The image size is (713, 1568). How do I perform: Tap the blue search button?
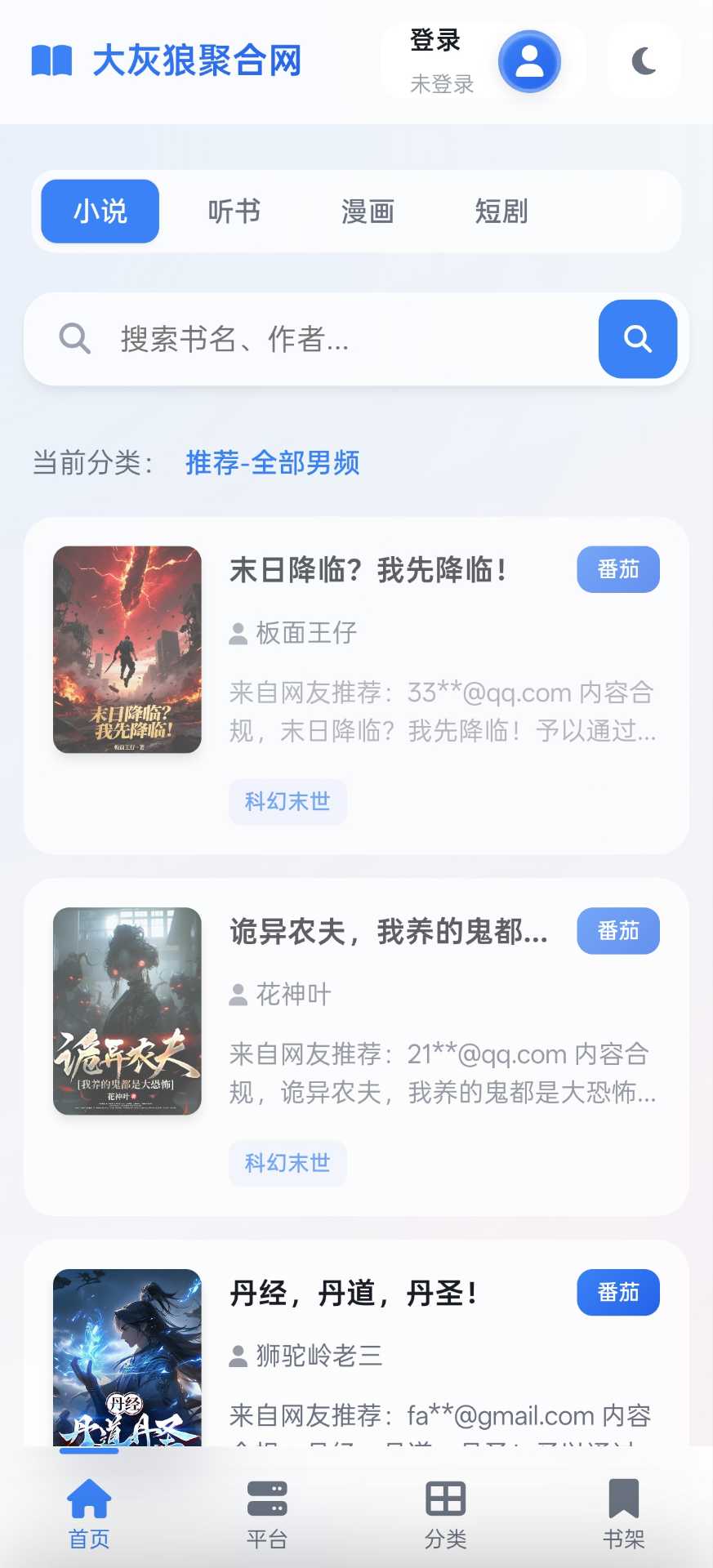(x=638, y=339)
